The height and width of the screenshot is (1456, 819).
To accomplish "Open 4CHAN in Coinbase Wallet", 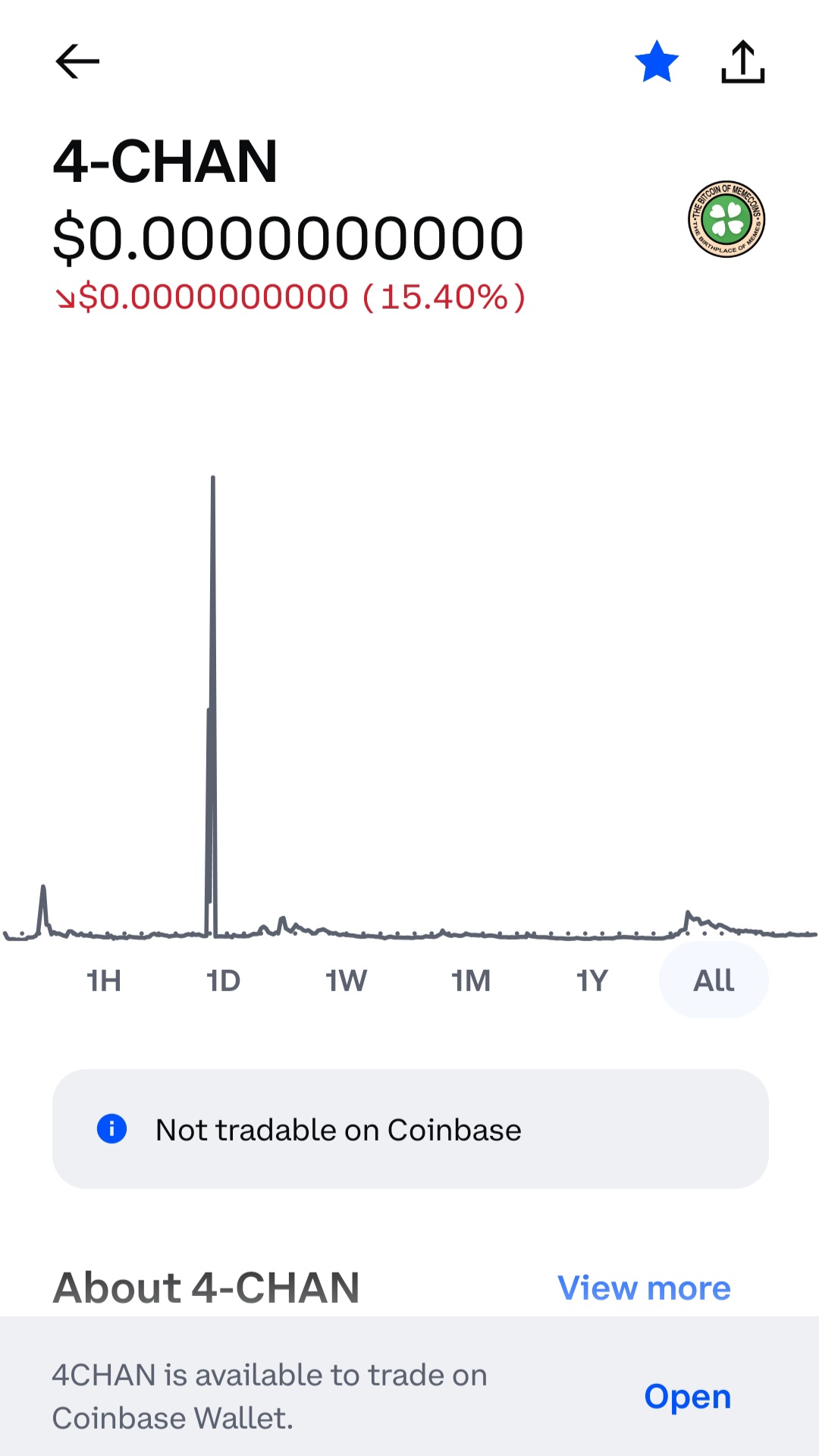I will pos(687,1397).
